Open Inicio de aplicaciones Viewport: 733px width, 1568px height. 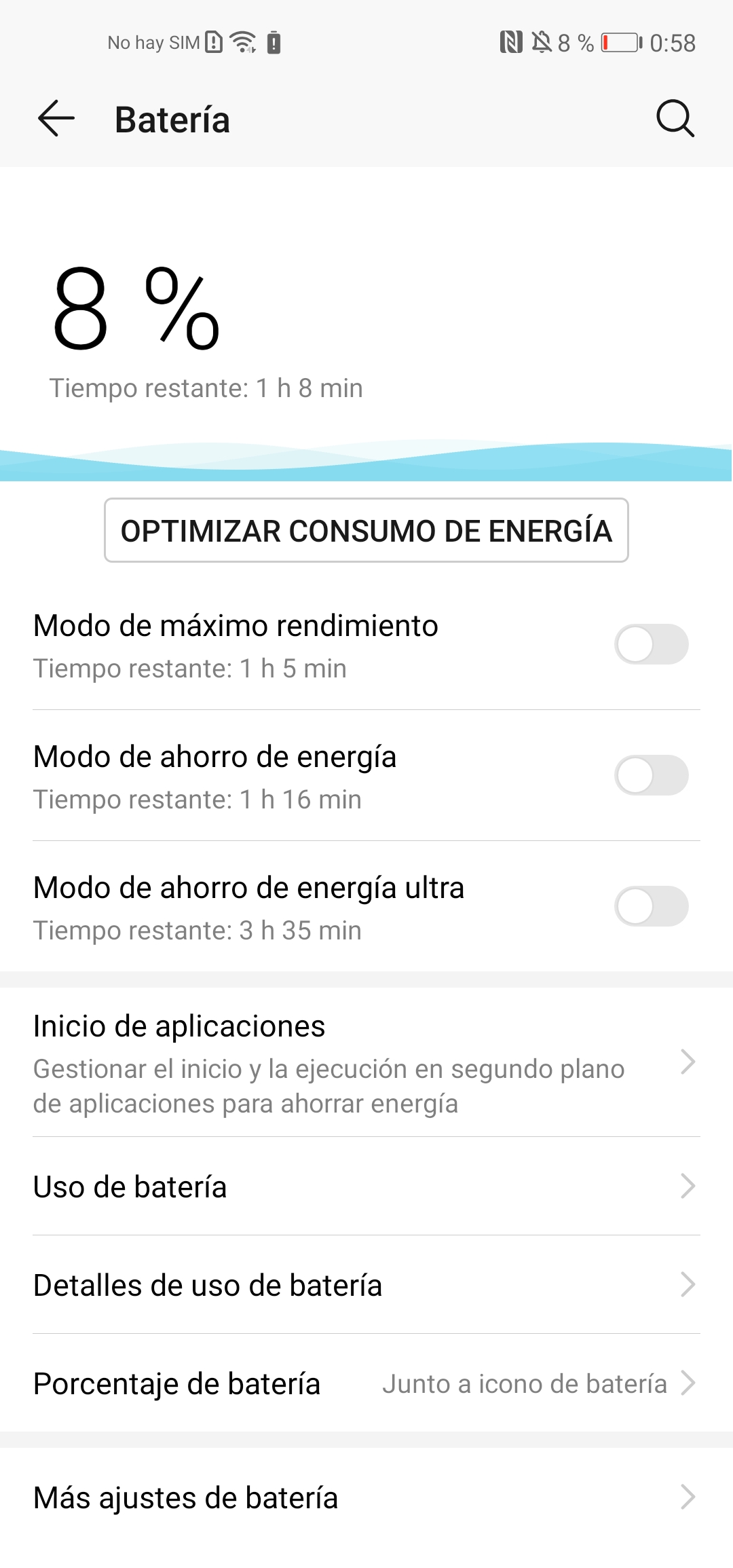[x=366, y=1063]
